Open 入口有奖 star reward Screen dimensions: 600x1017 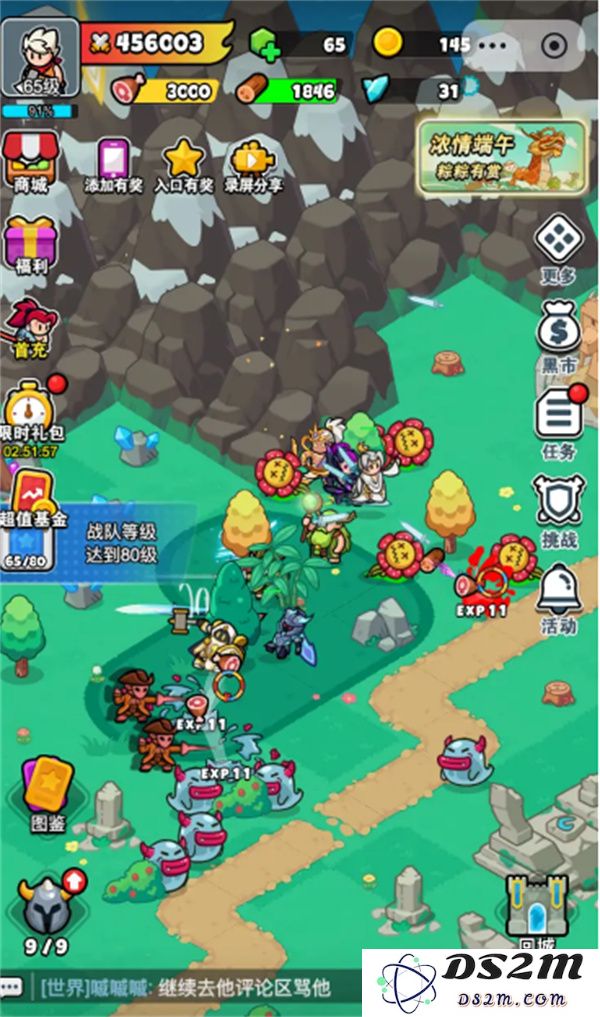coord(184,163)
